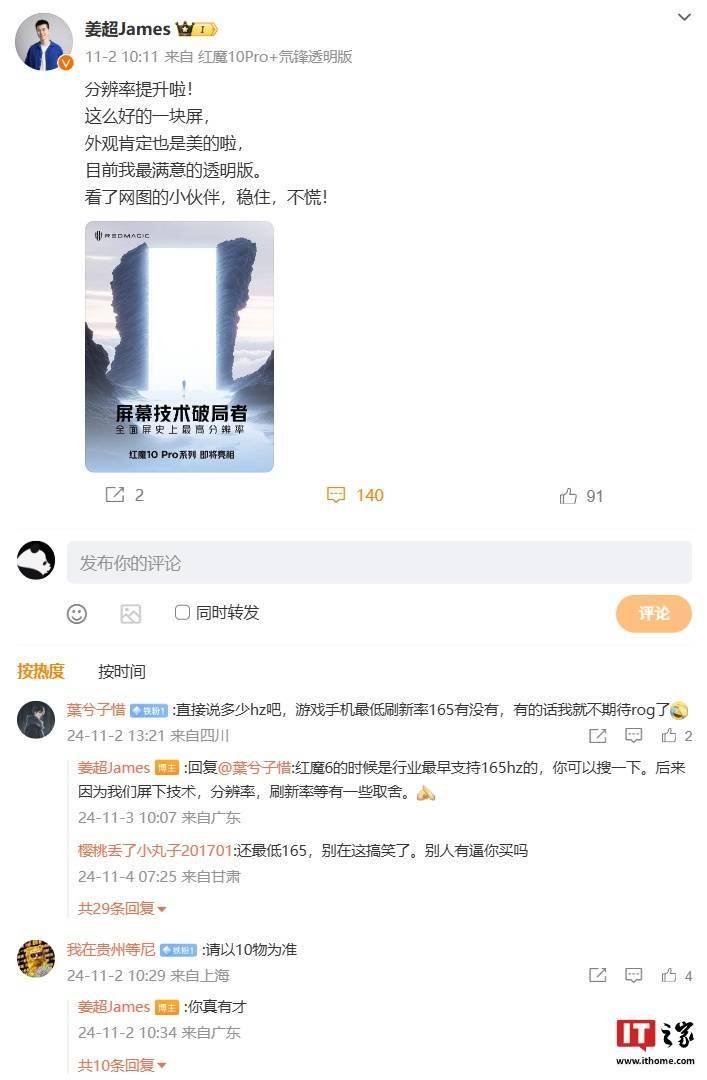The image size is (707, 1080).
Task: Like 我在贵州等尼's comment
Action: pos(669,975)
